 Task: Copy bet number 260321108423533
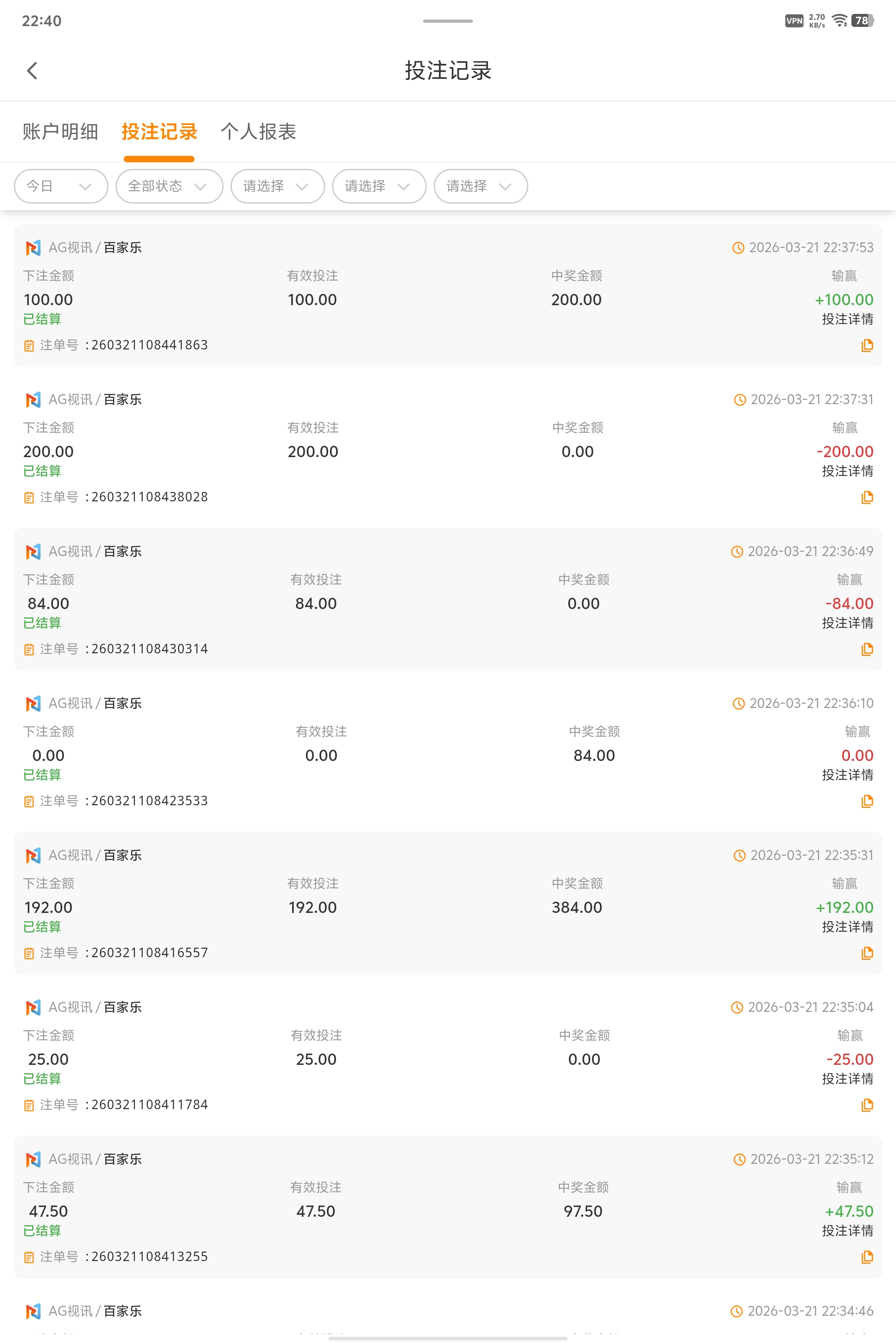point(866,802)
